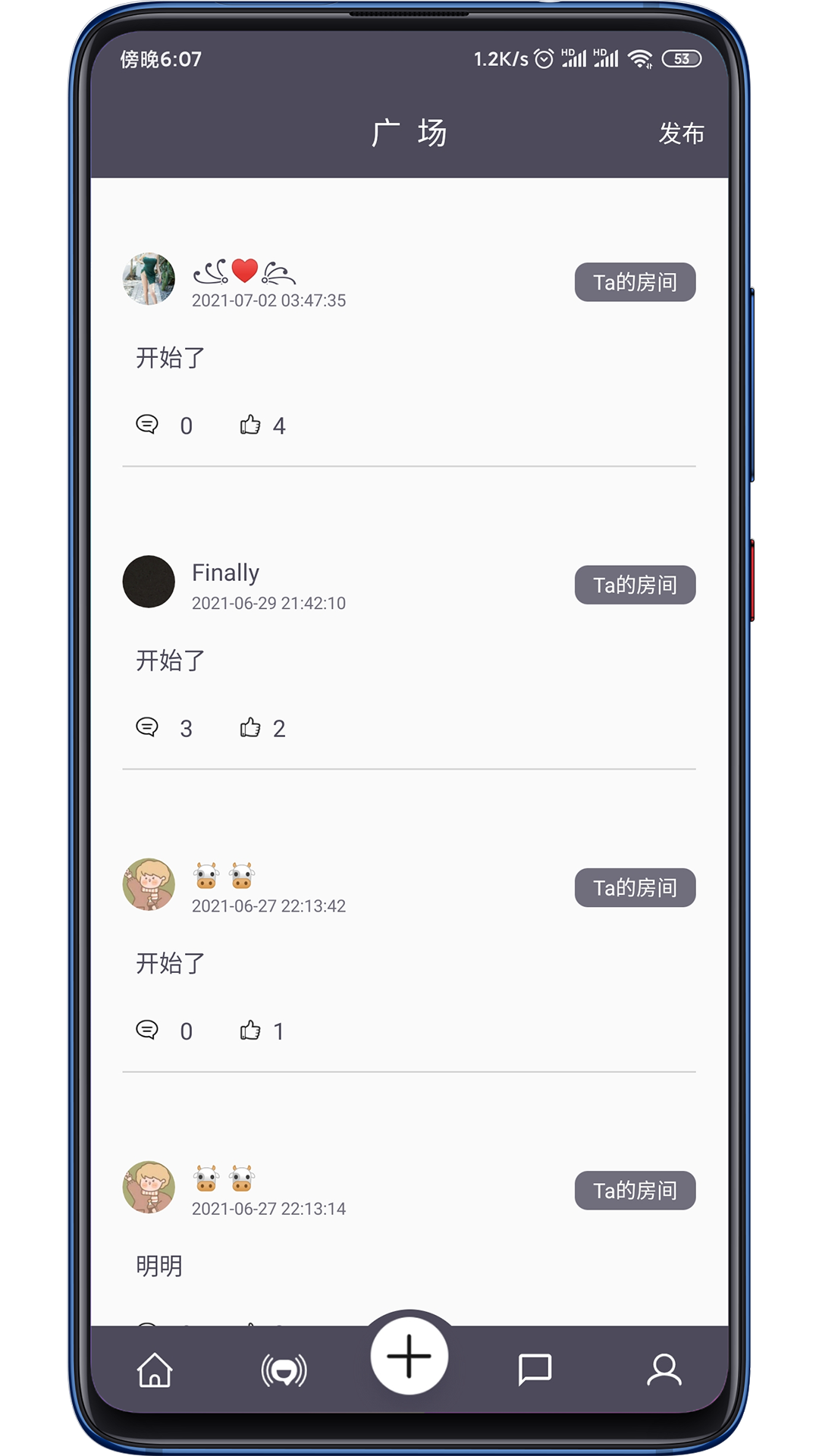The image size is (819, 1456).
Task: Tap 发布 to publish a post
Action: click(680, 133)
